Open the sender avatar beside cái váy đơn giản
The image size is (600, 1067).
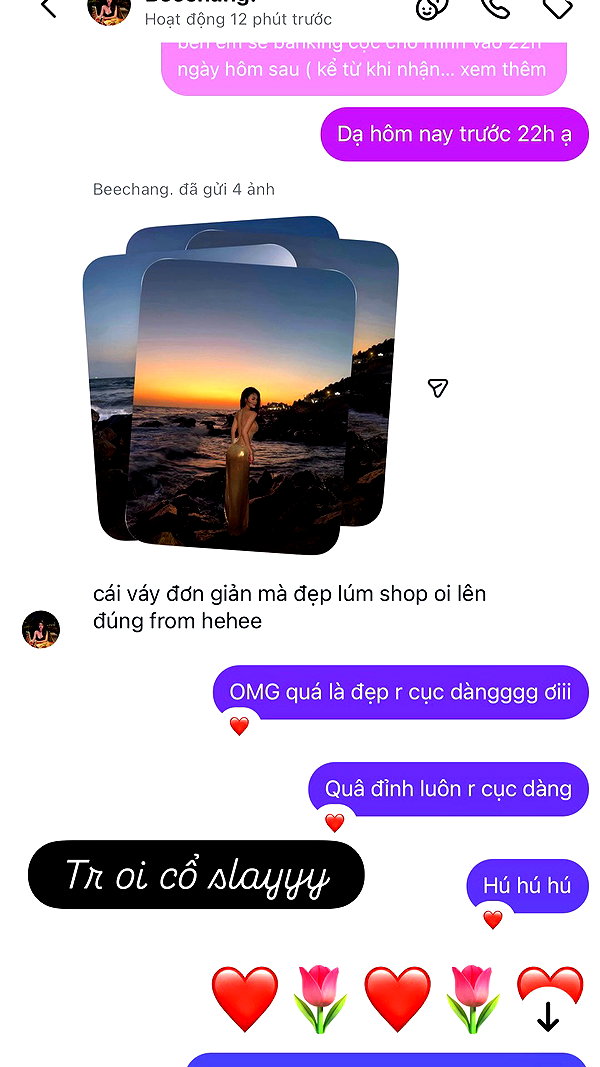pos(41,629)
